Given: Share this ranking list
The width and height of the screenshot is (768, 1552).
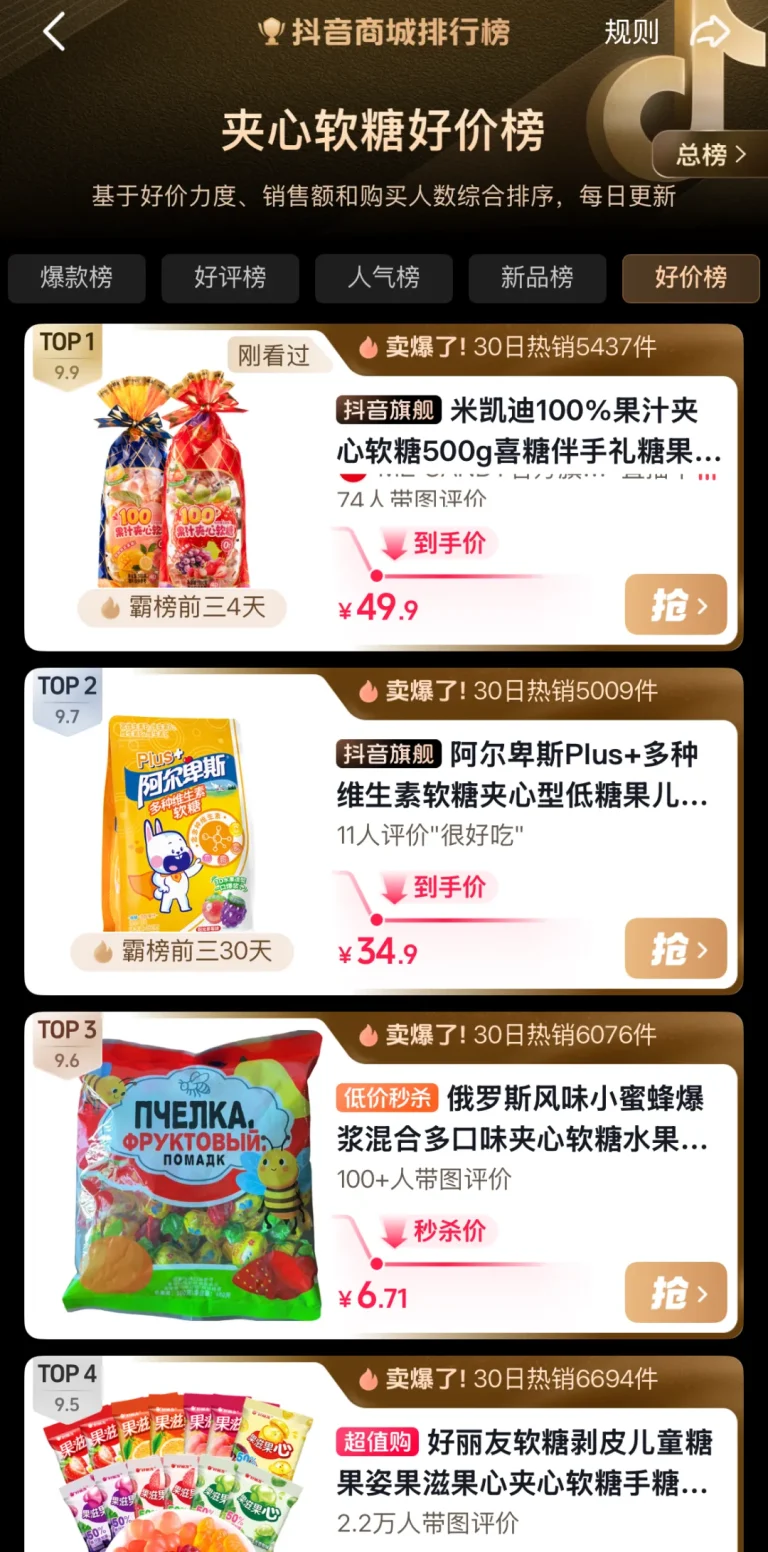Looking at the screenshot, I should tap(711, 32).
